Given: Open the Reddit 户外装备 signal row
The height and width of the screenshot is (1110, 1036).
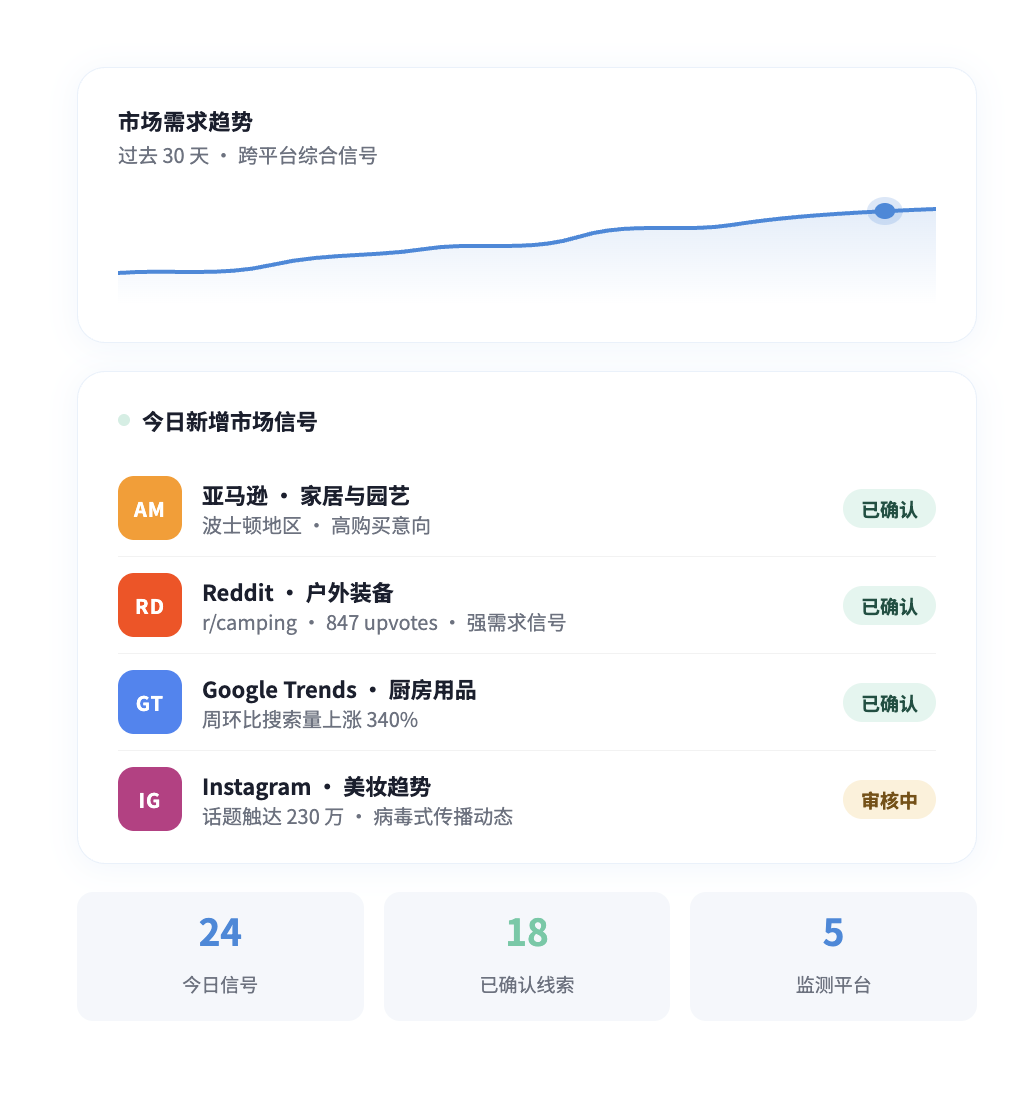Looking at the screenshot, I should tap(526, 605).
